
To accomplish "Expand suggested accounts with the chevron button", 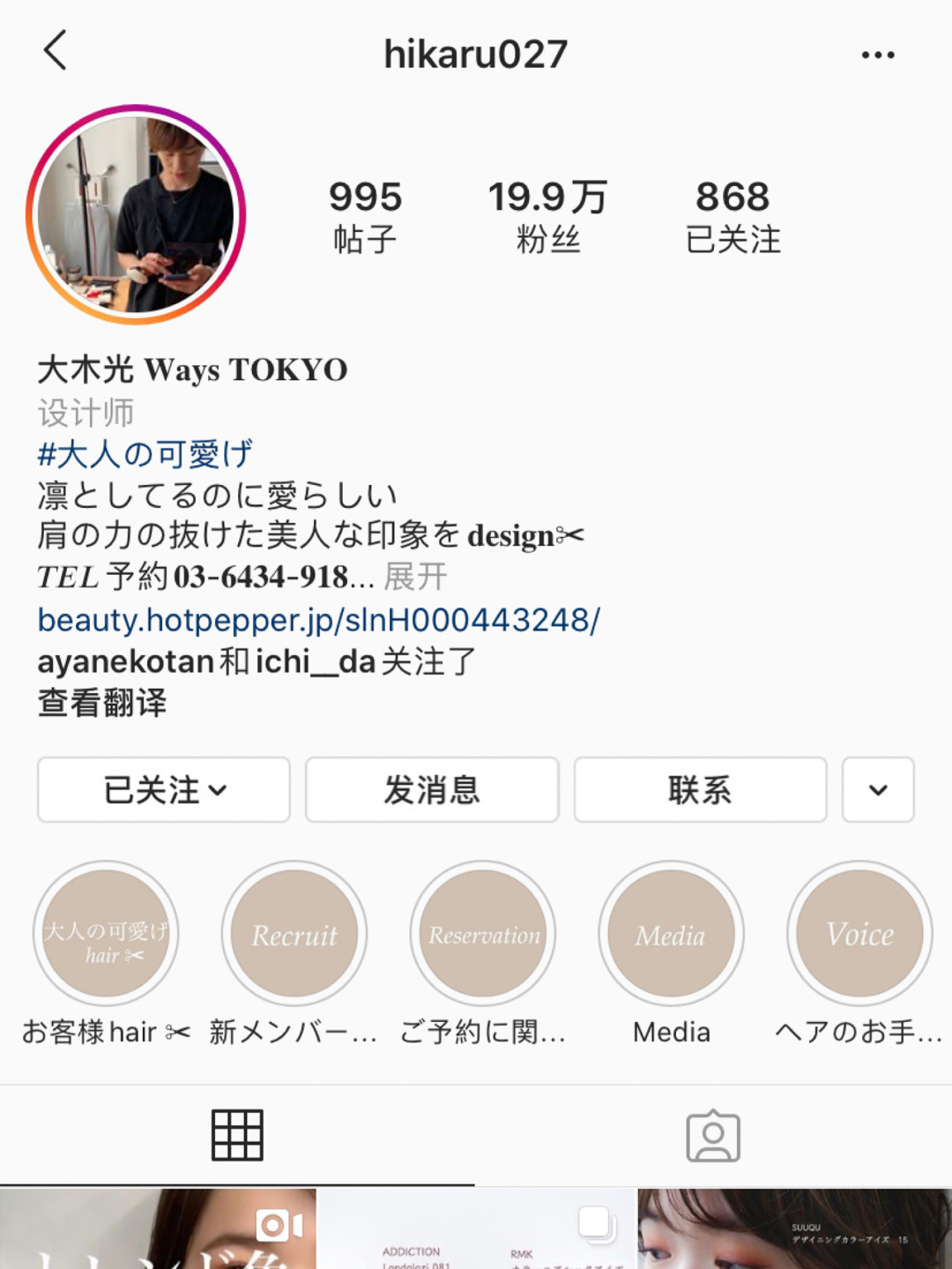I will (878, 789).
